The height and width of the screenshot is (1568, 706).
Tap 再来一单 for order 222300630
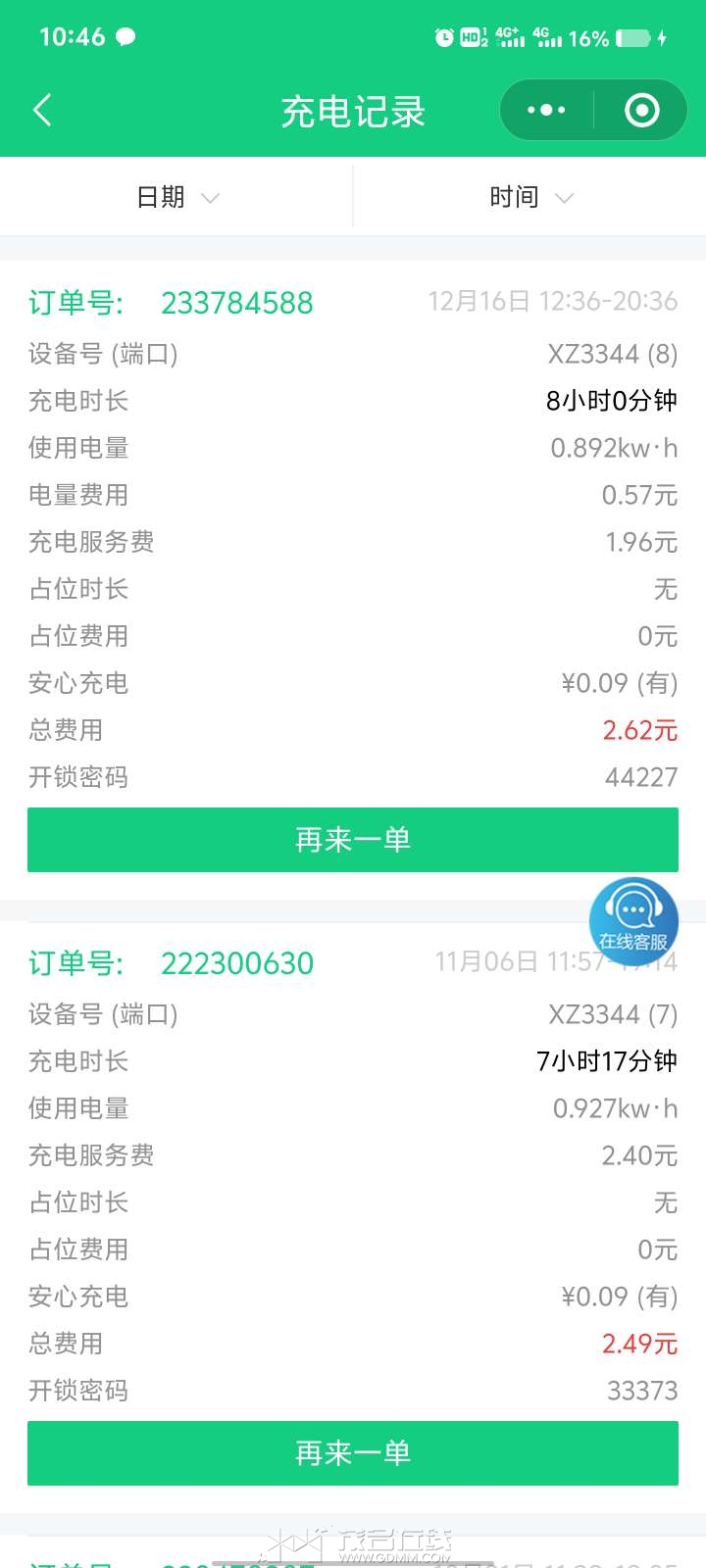click(353, 1452)
